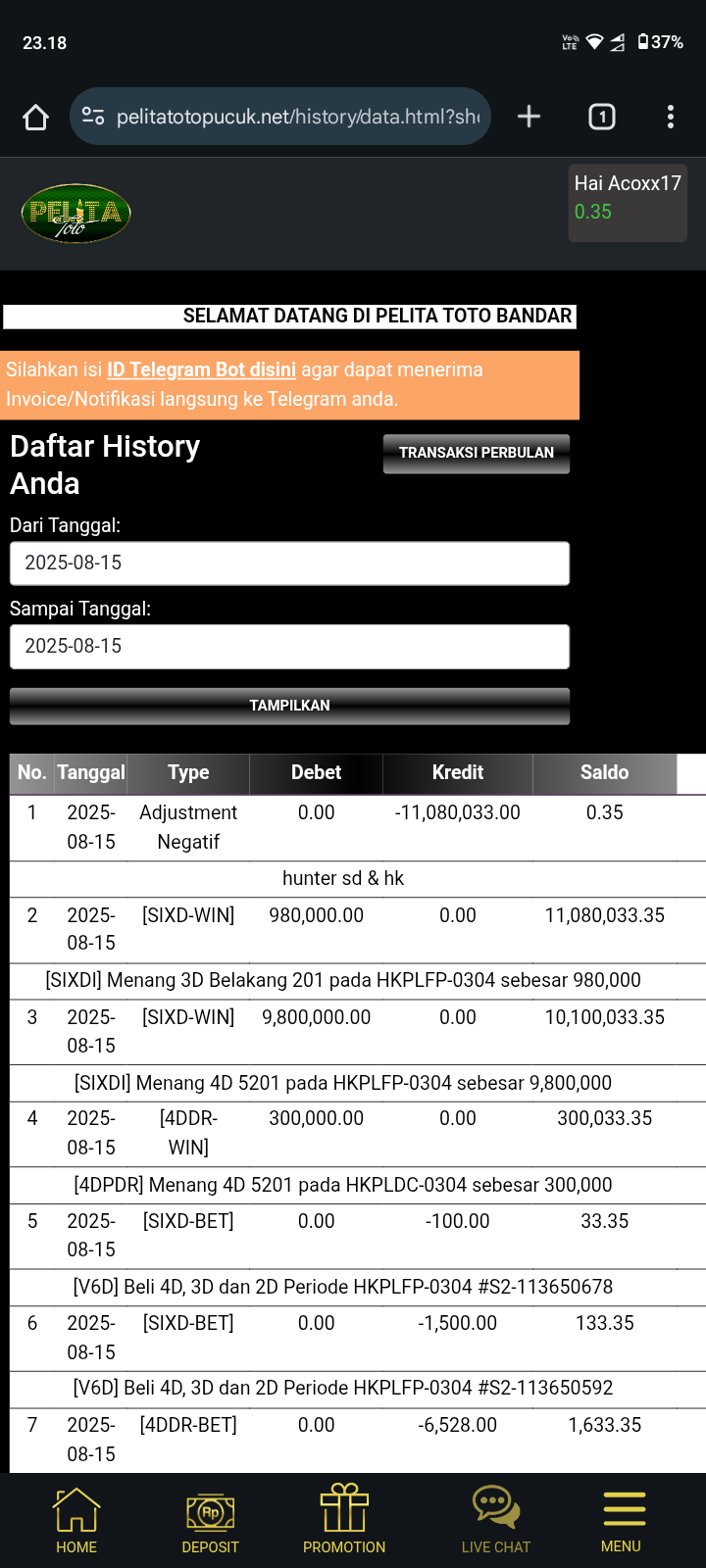
Task: Go to the Promotion tab
Action: pyautogui.click(x=344, y=1521)
